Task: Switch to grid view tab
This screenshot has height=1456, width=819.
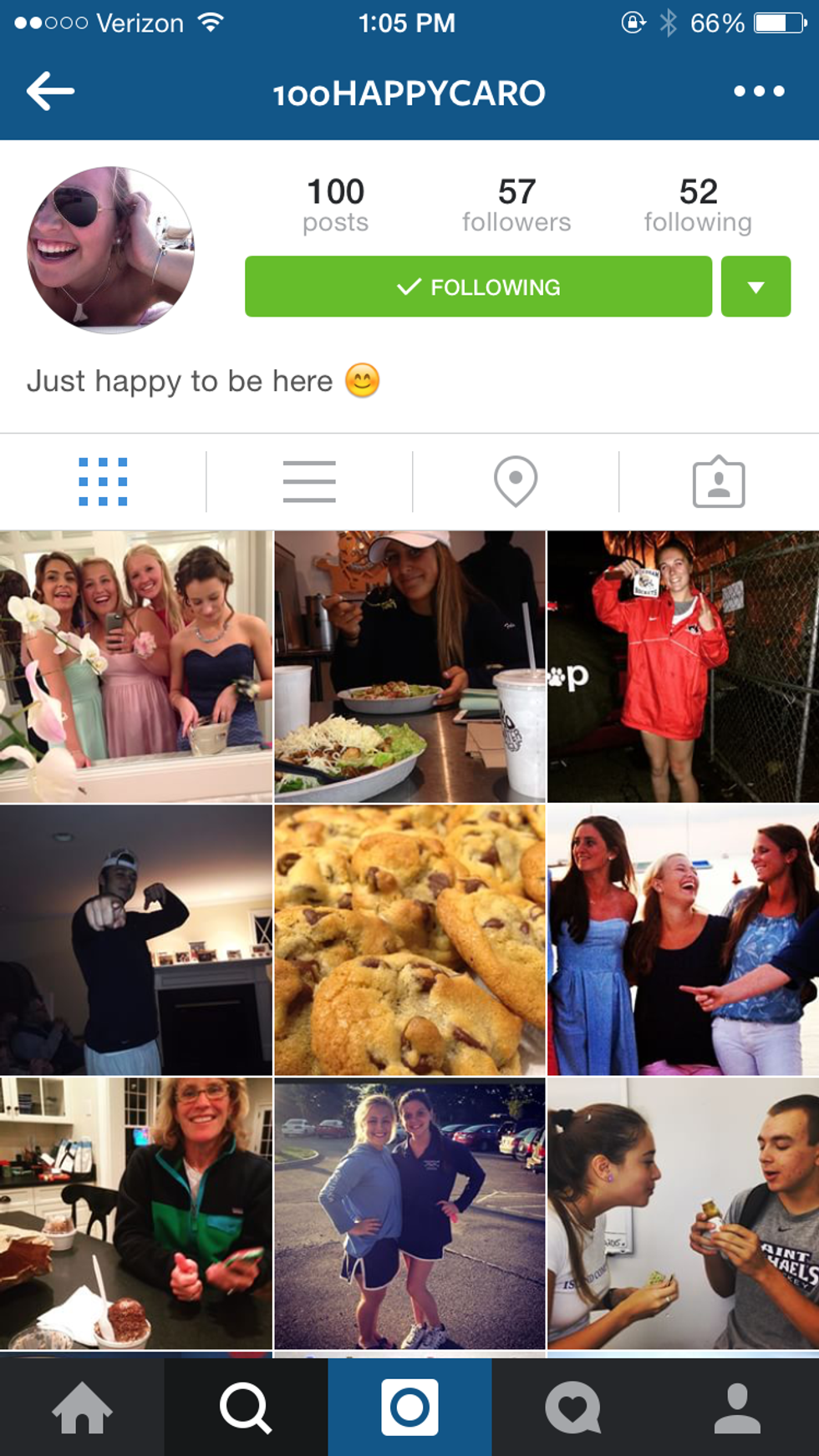Action: pos(103,481)
